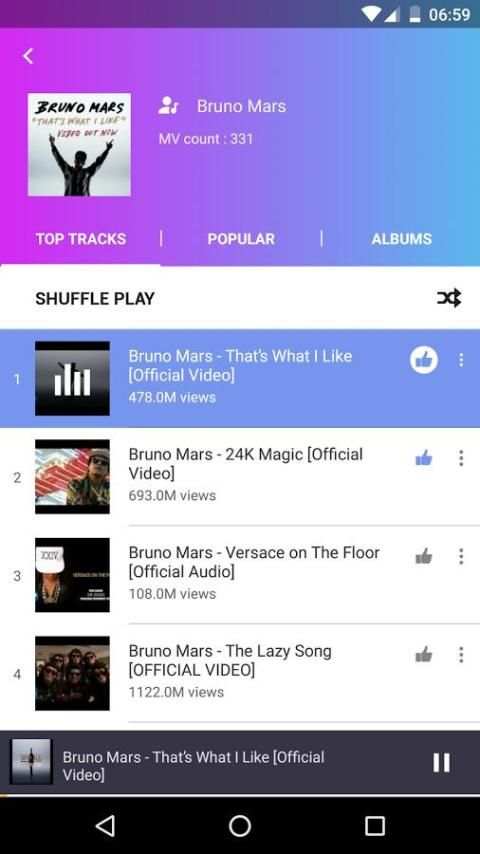480x854 pixels.
Task: Like the 24K Magic track
Action: click(x=424, y=458)
